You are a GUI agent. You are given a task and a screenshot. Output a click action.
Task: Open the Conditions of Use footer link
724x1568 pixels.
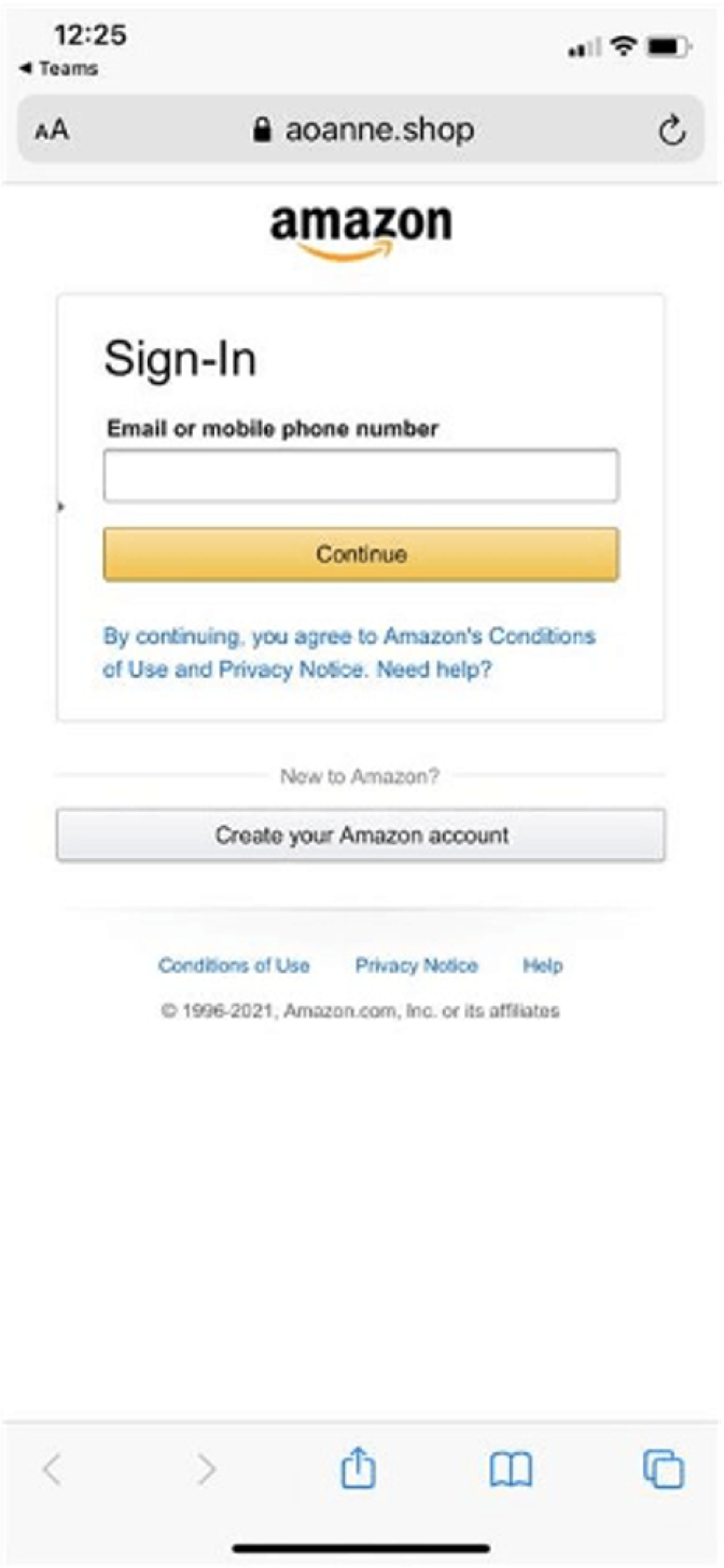pyautogui.click(x=234, y=965)
